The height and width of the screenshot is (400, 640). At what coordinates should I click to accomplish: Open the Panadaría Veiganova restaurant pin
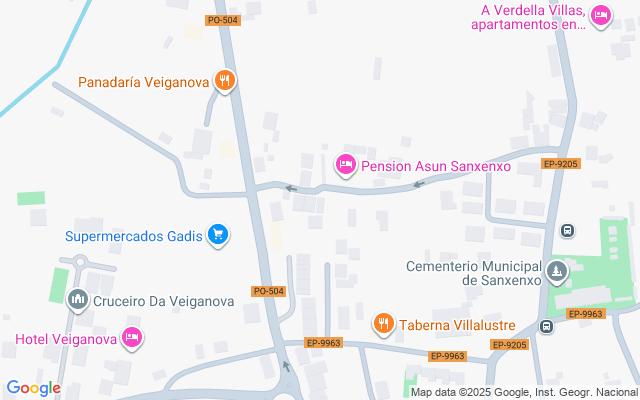pos(224,81)
